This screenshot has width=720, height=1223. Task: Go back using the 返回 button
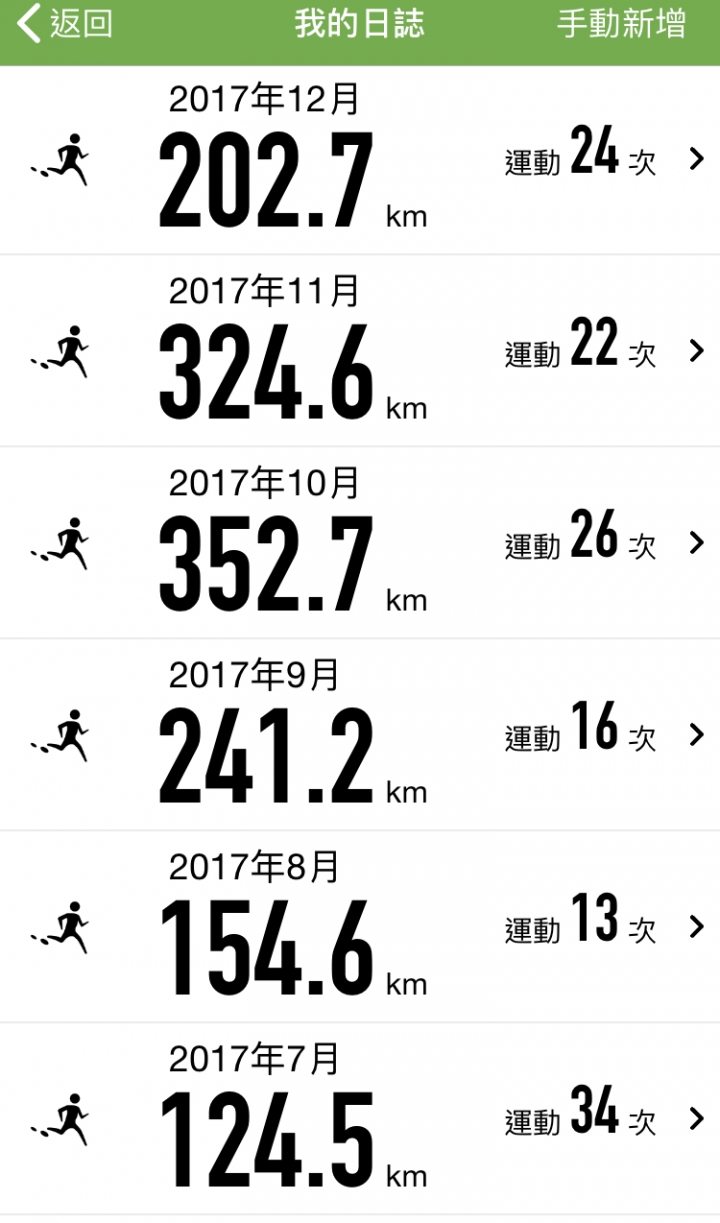pyautogui.click(x=66, y=24)
